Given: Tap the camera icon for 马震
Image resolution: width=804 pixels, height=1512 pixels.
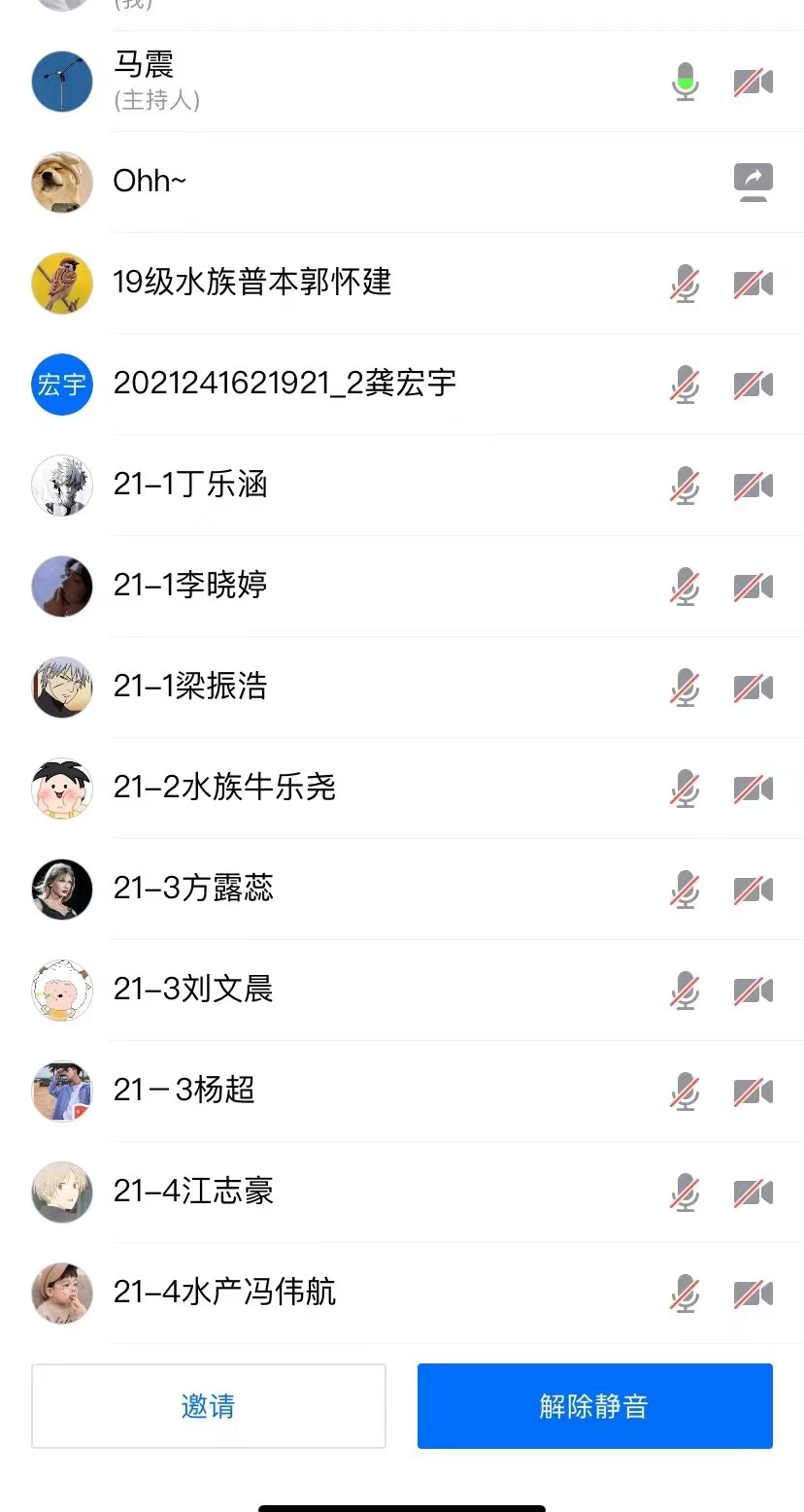Looking at the screenshot, I should pos(753,82).
